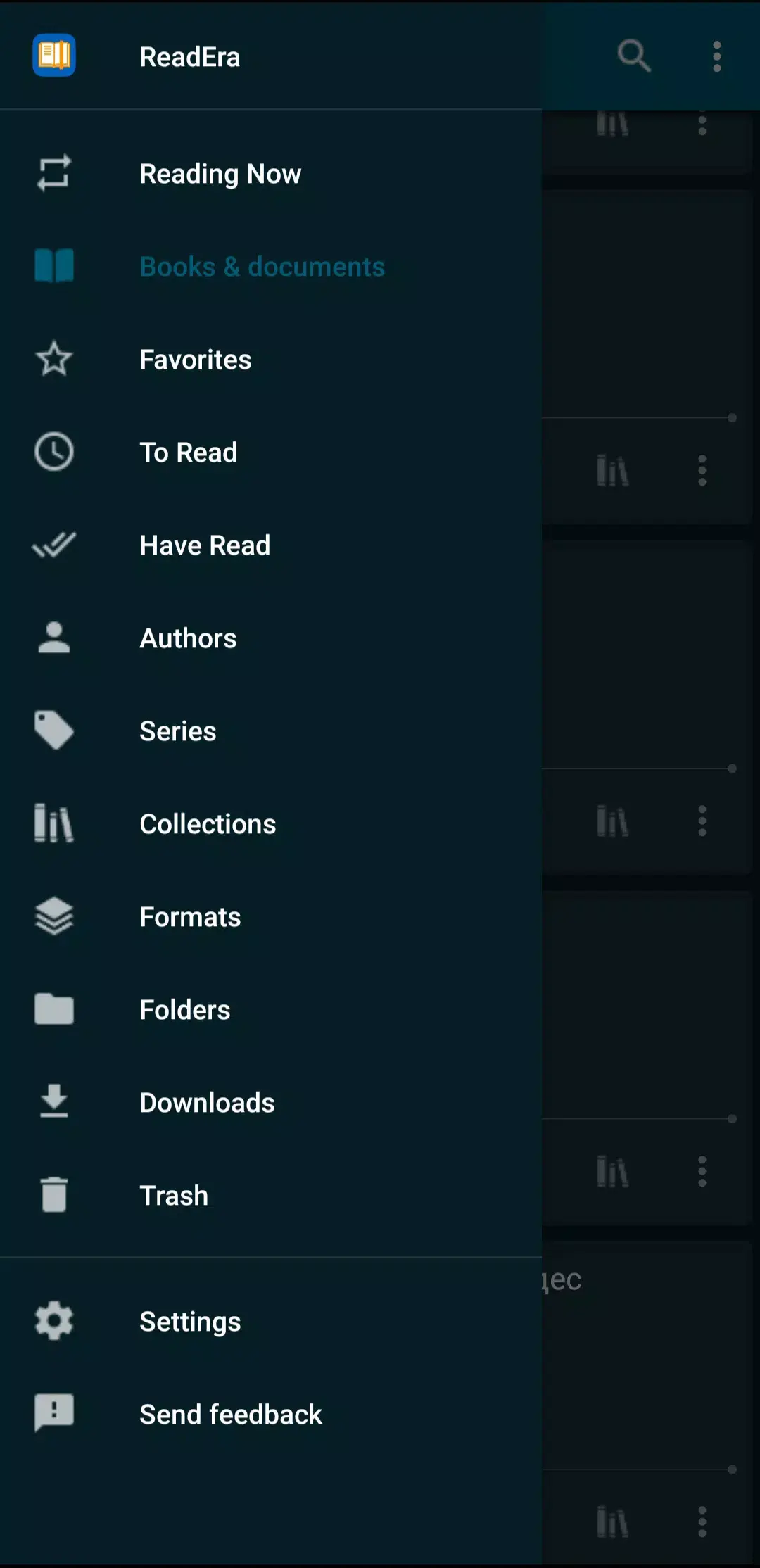This screenshot has height=1568, width=760.
Task: Open a book's three-dot options menu
Action: click(702, 472)
